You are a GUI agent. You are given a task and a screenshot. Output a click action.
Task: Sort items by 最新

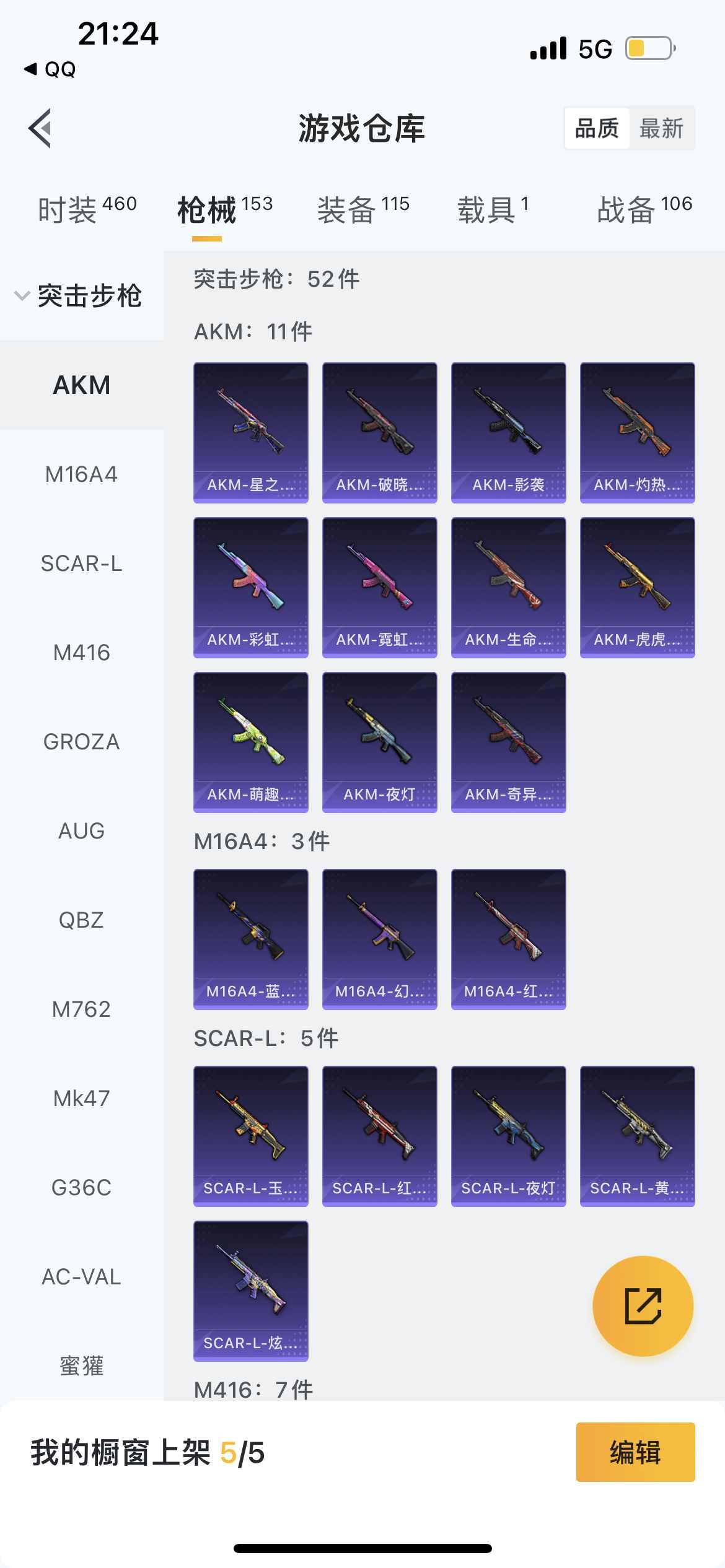(661, 128)
